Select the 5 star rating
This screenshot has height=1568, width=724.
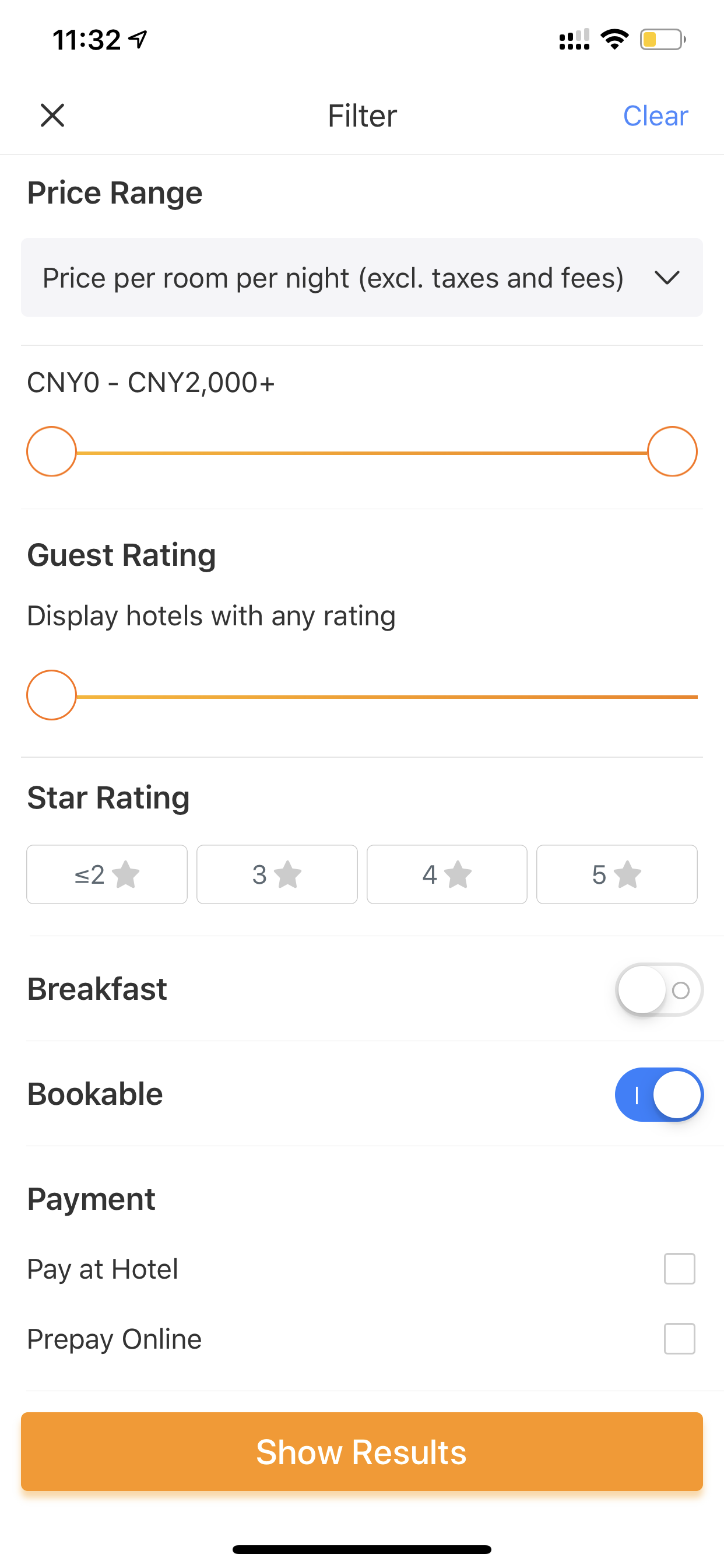[x=617, y=874]
